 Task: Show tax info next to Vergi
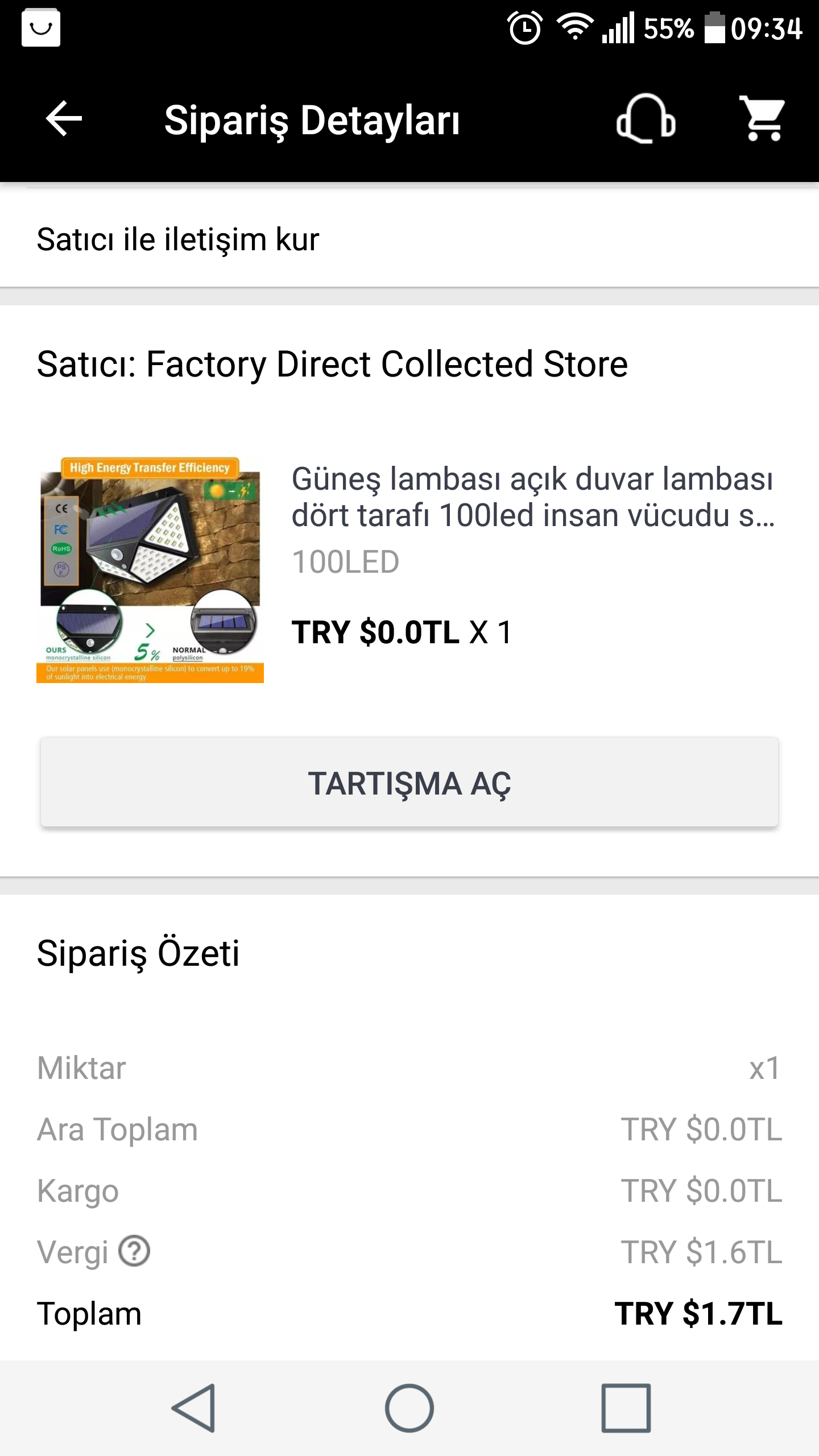pyautogui.click(x=134, y=1251)
